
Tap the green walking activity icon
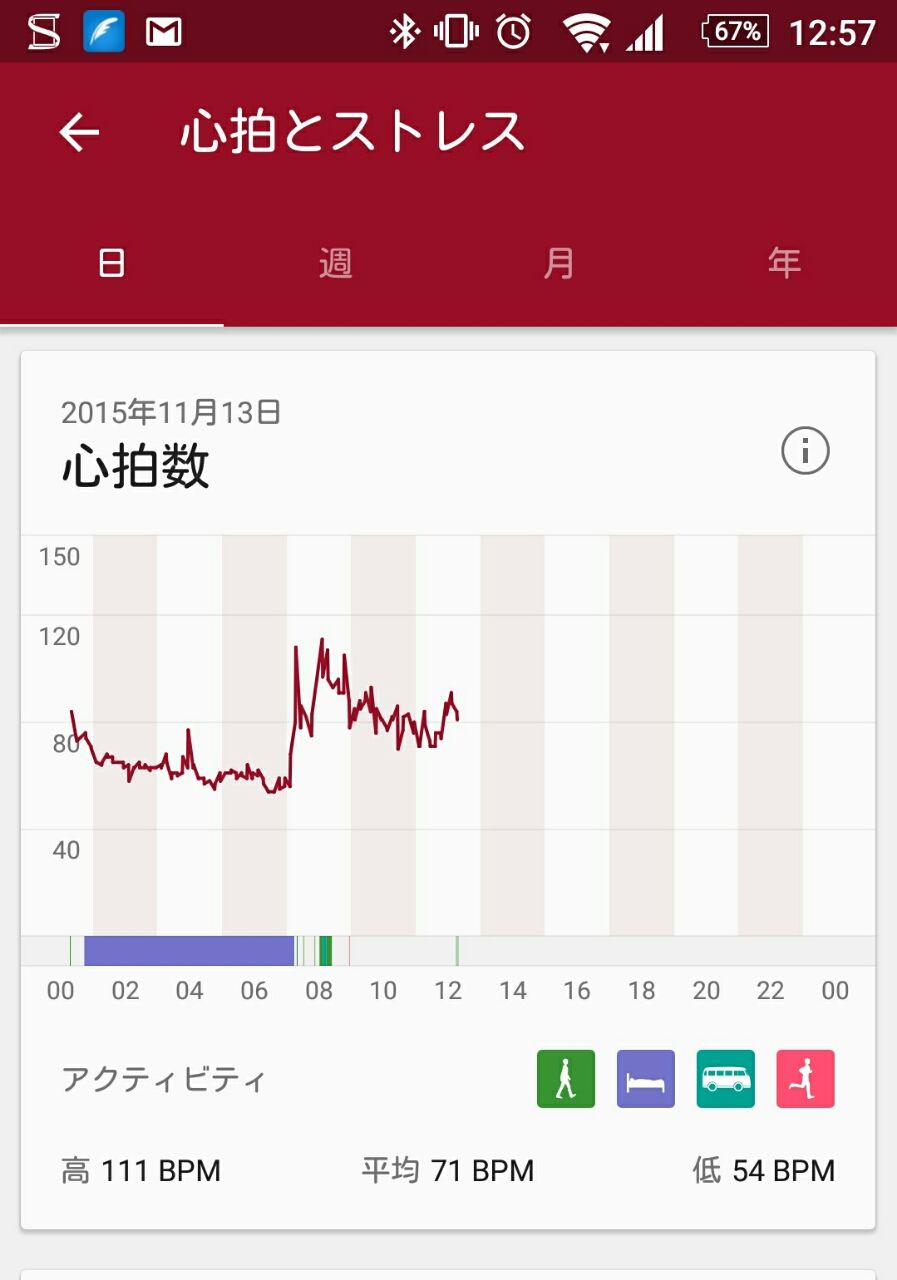[x=566, y=1079]
